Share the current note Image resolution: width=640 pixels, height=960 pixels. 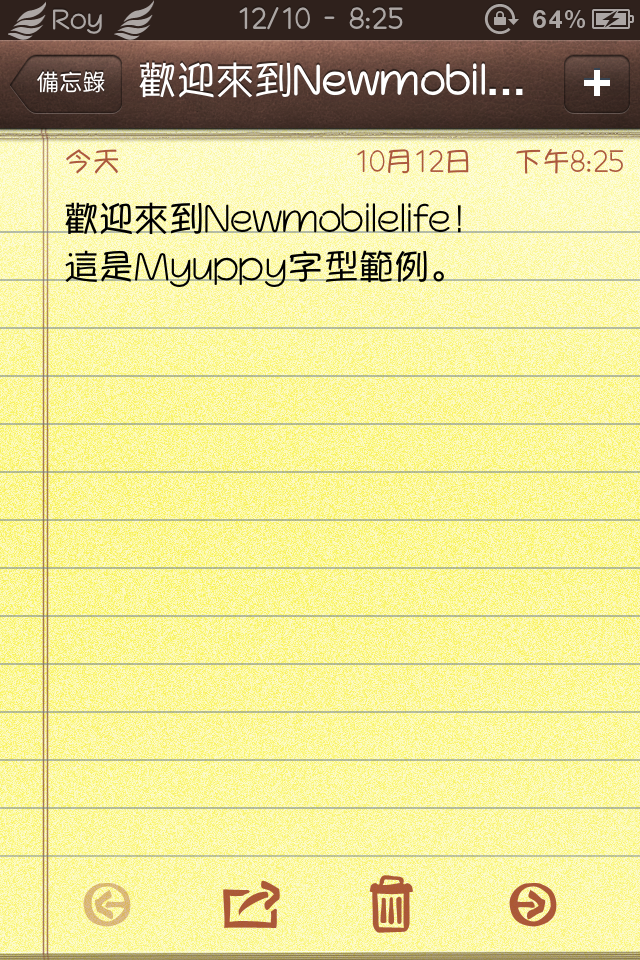pos(251,905)
